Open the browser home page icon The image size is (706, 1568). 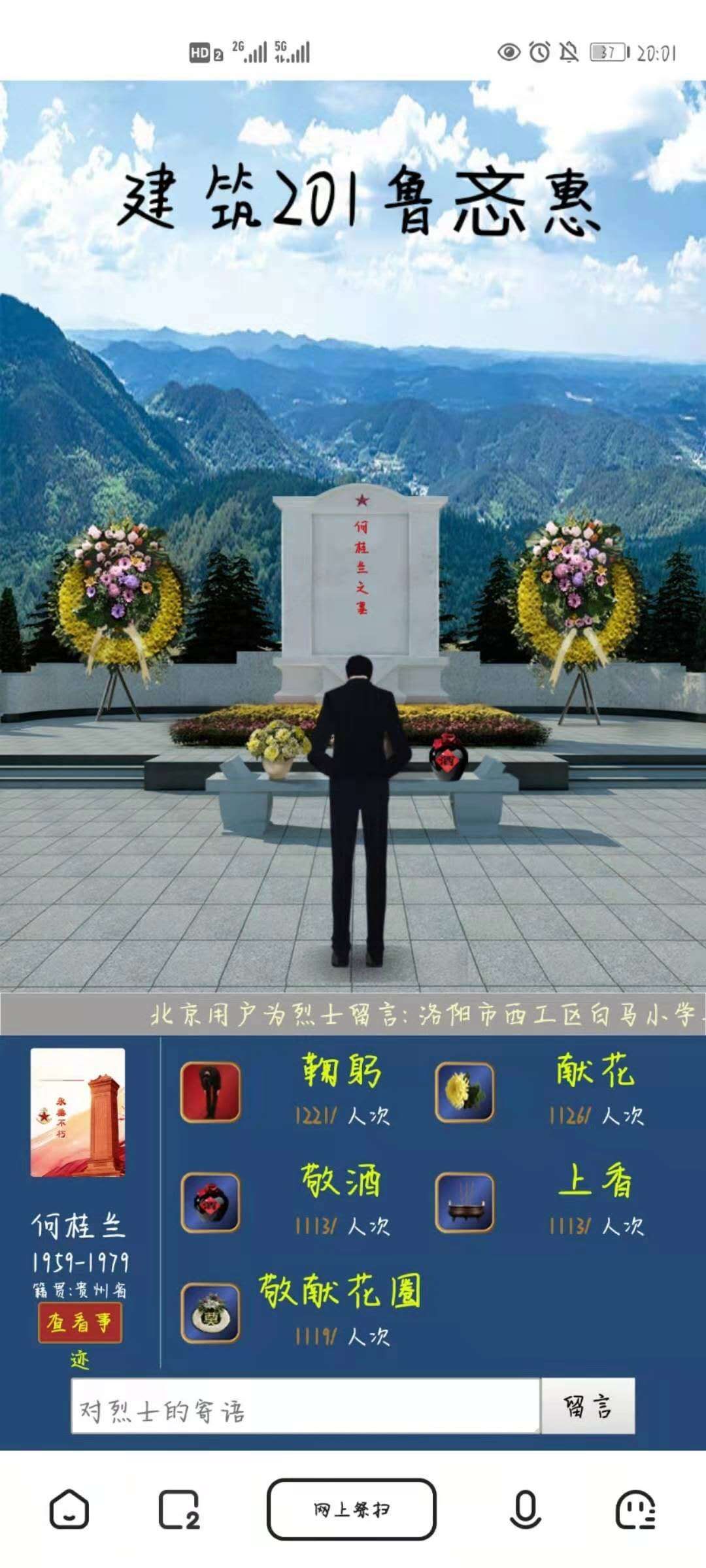pos(69,1510)
